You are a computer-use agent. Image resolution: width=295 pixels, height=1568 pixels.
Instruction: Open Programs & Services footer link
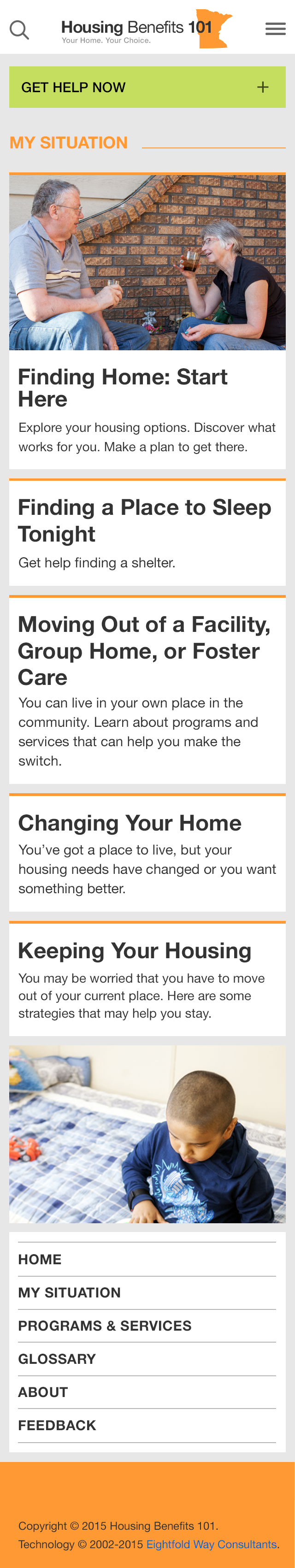105,1326
